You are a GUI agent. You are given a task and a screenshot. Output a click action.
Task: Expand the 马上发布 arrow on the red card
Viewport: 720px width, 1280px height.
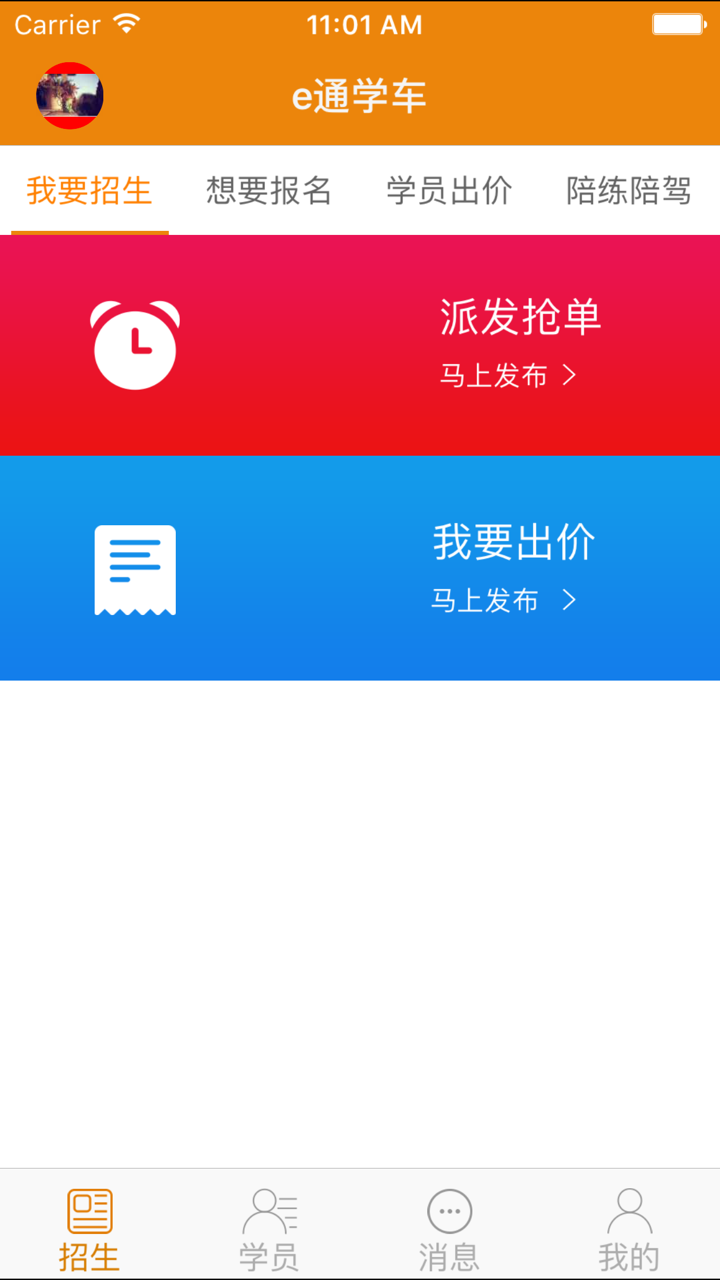[570, 377]
